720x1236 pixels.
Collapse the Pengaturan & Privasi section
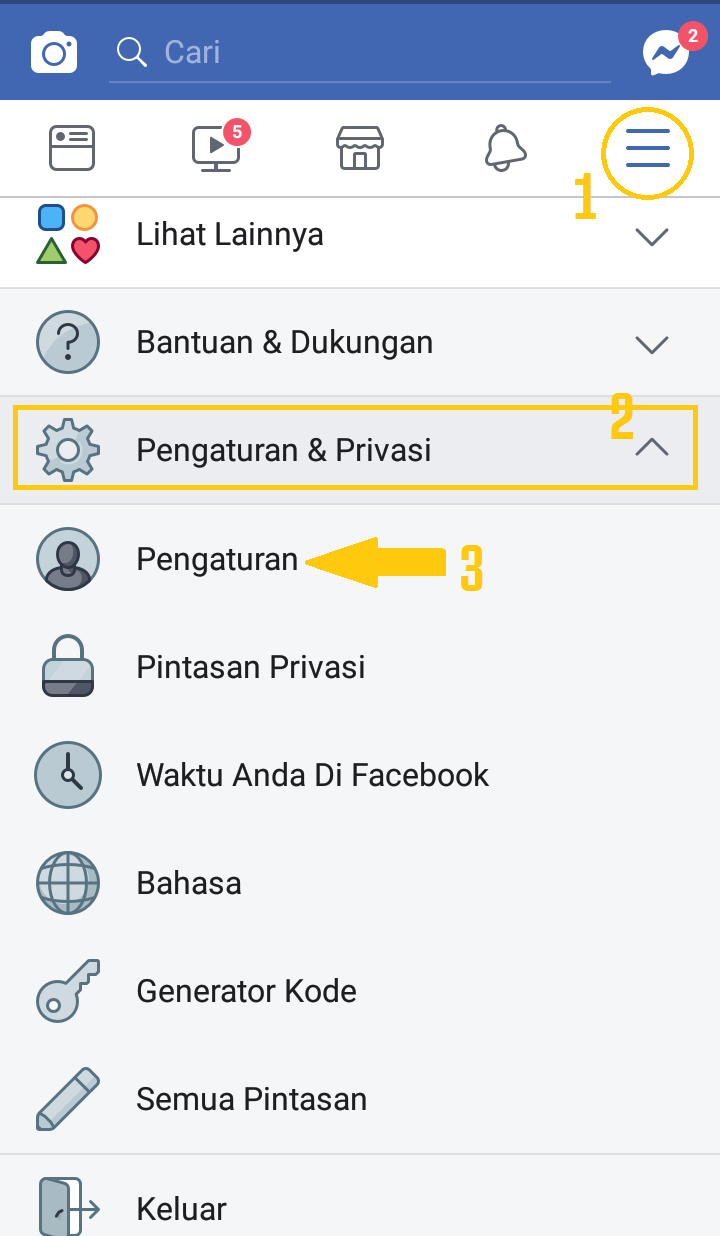click(651, 448)
